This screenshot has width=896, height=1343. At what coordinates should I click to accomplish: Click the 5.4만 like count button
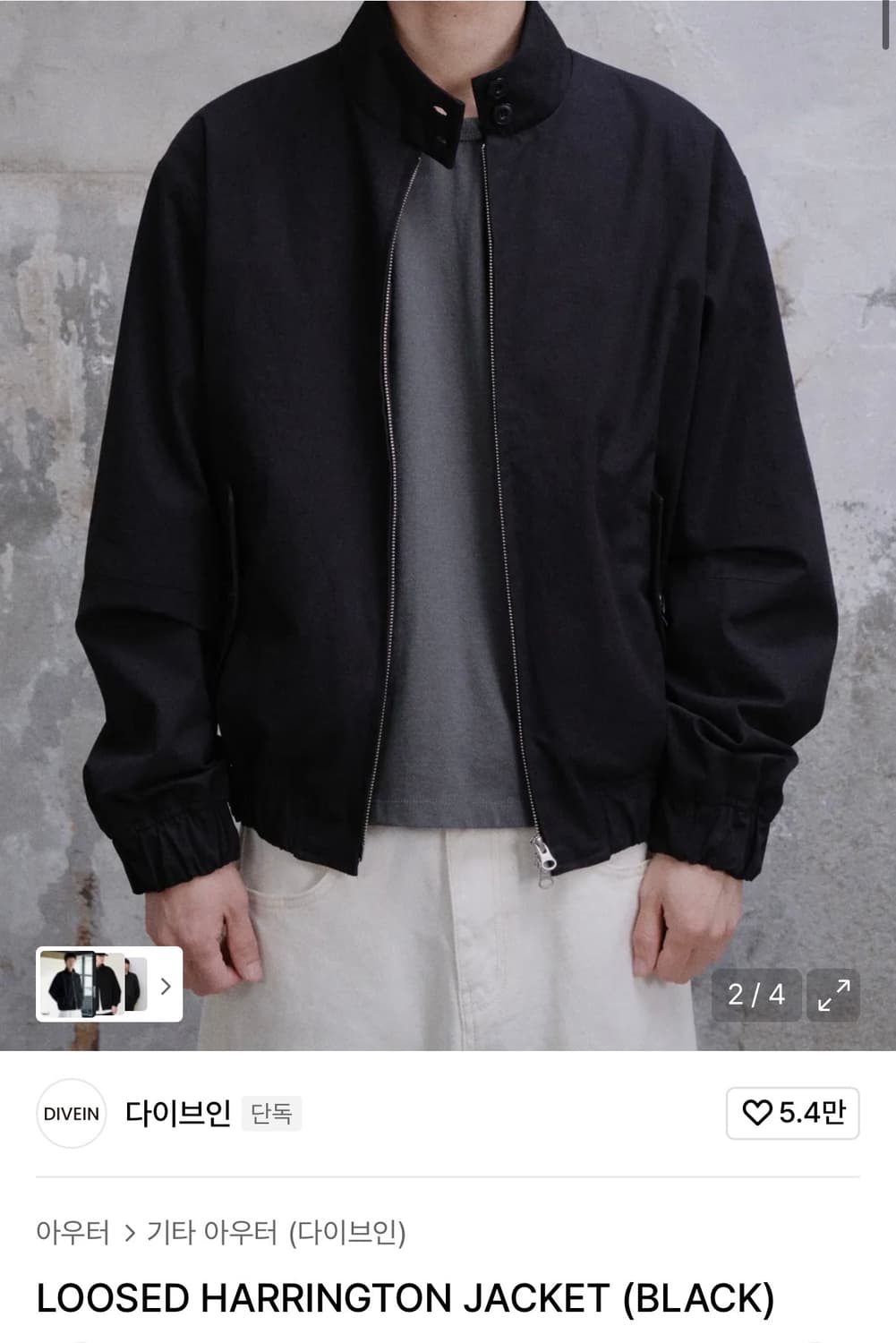pos(791,1115)
